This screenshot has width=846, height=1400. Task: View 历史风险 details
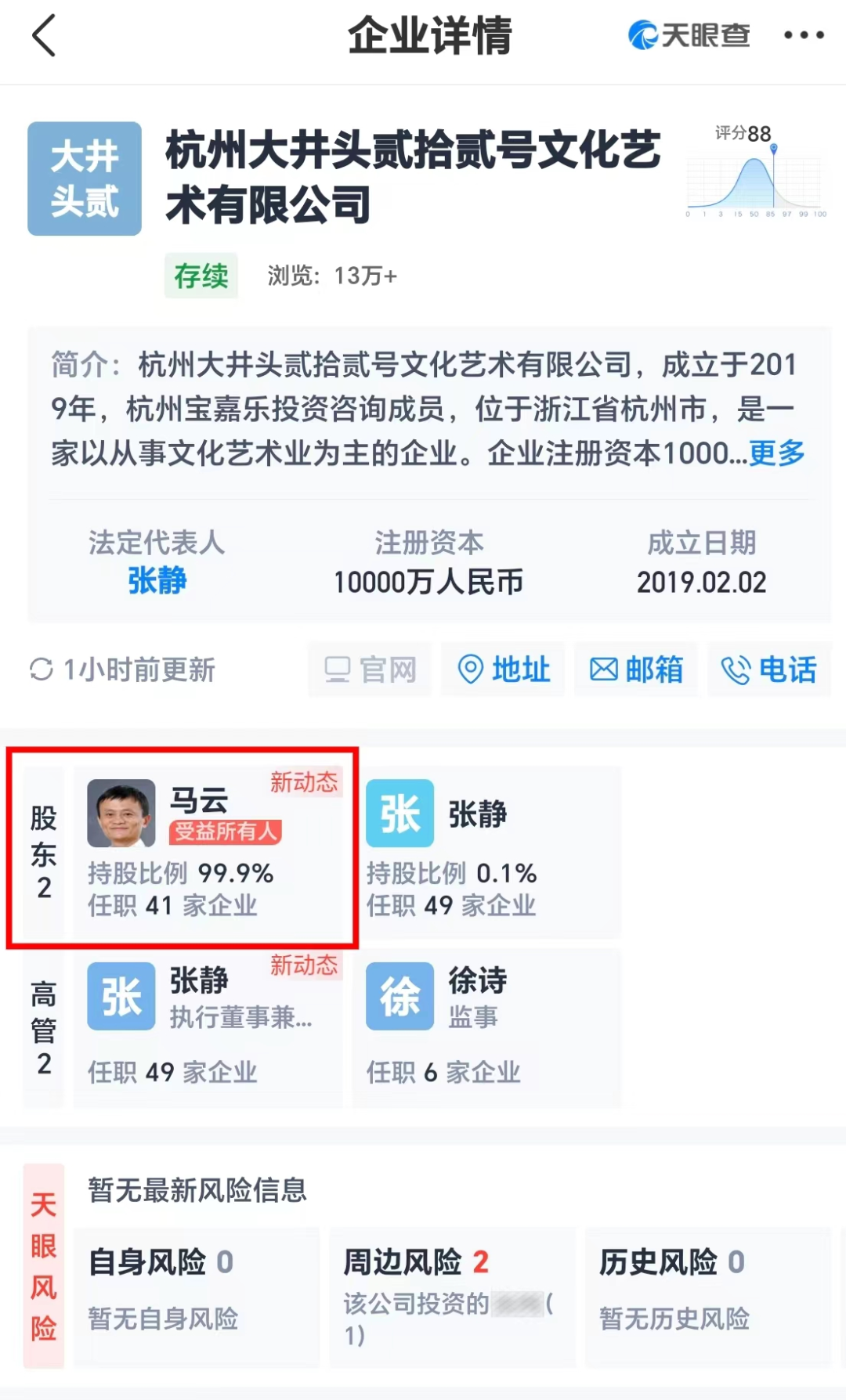(707, 1296)
